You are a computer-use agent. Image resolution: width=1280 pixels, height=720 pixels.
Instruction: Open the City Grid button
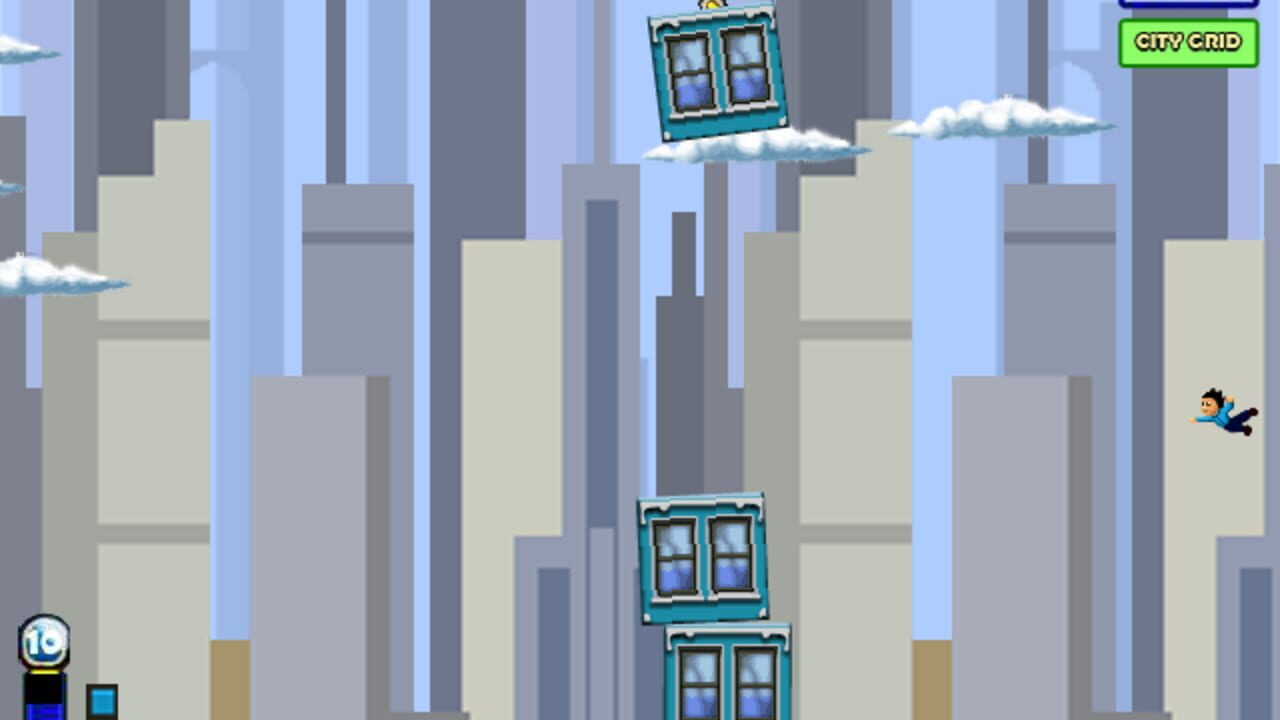(1188, 43)
